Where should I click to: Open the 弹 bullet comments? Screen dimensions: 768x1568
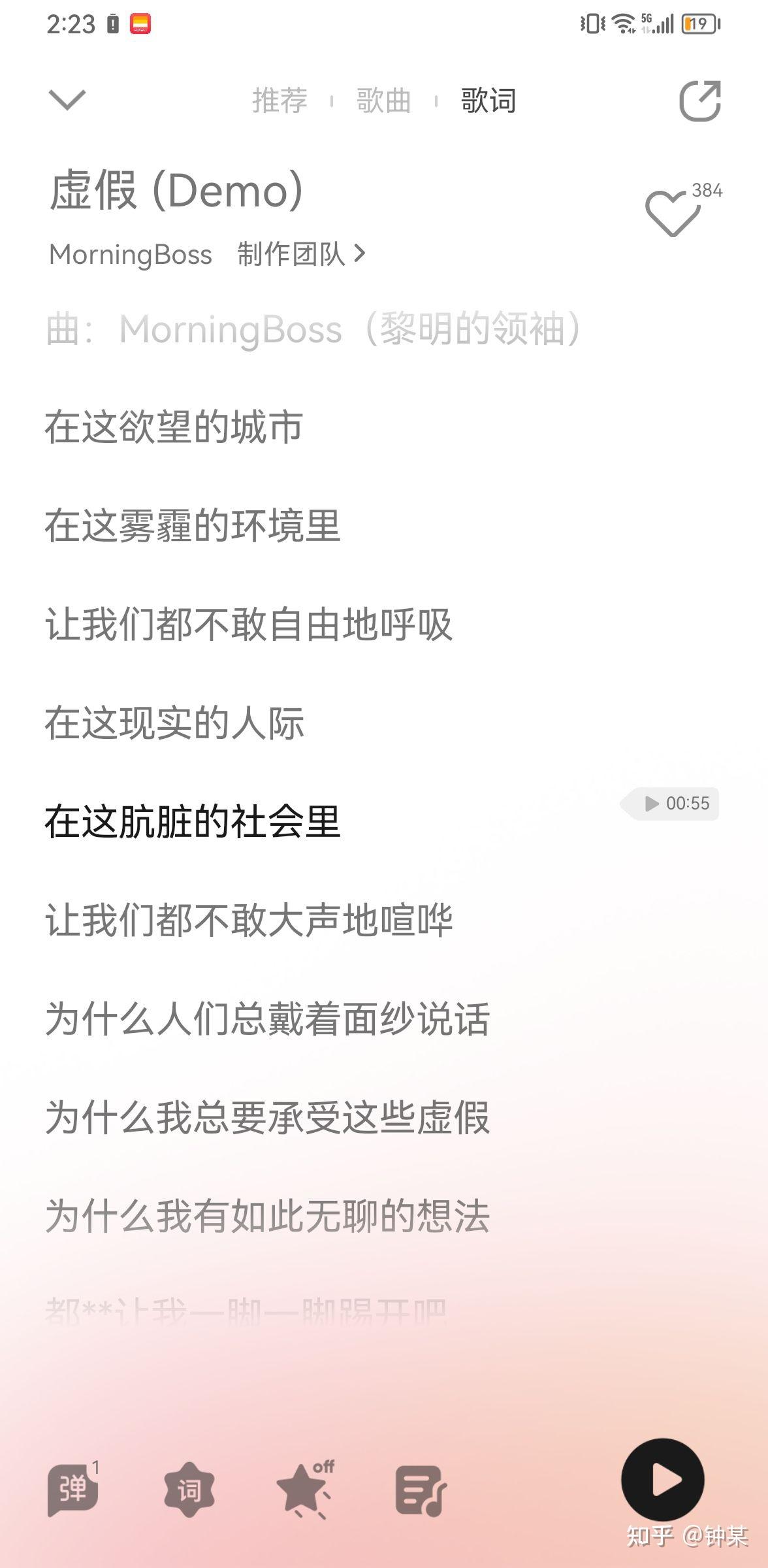coord(73,1490)
